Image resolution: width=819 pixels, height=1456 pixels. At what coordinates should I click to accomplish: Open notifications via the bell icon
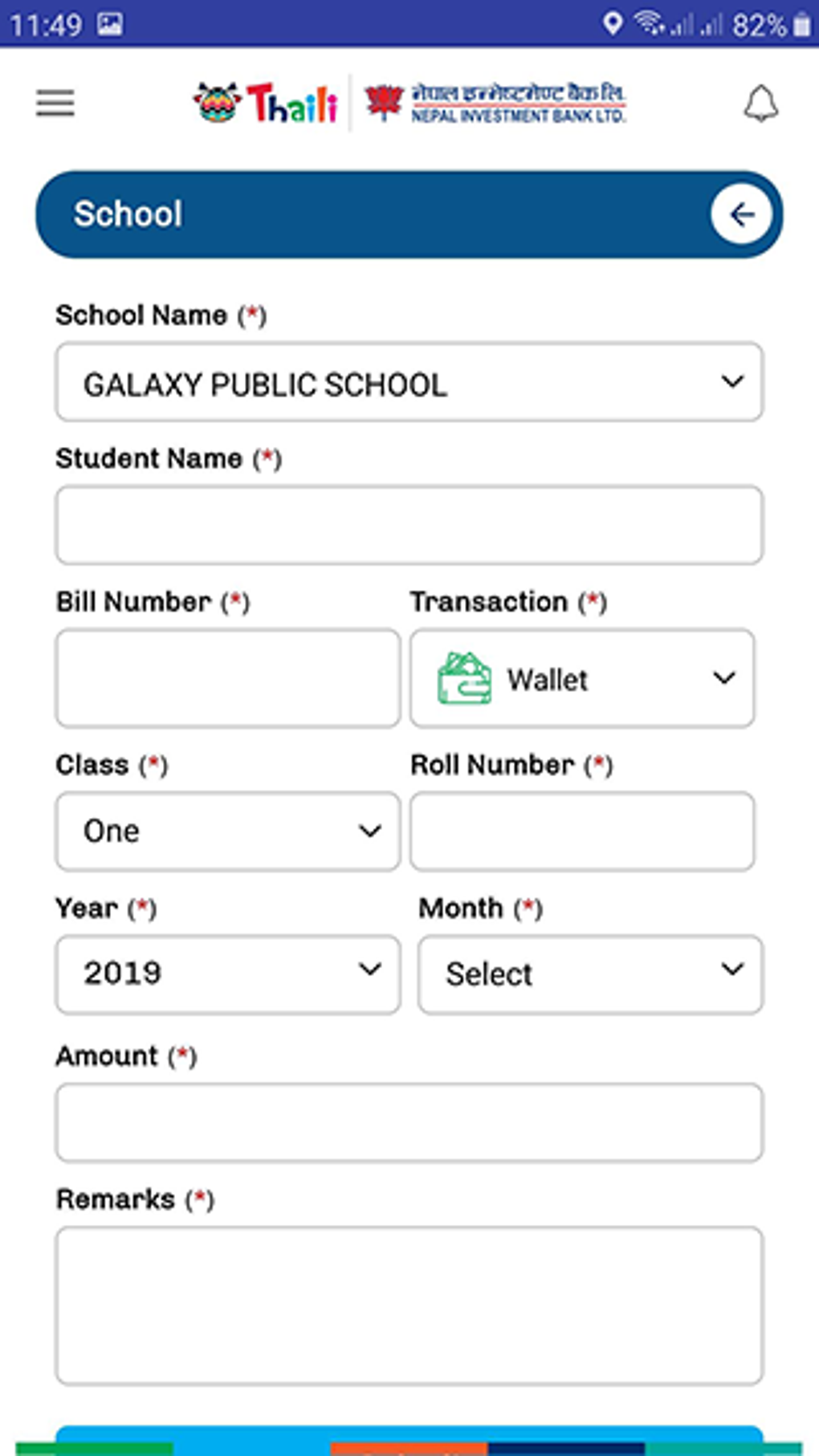pos(760,103)
